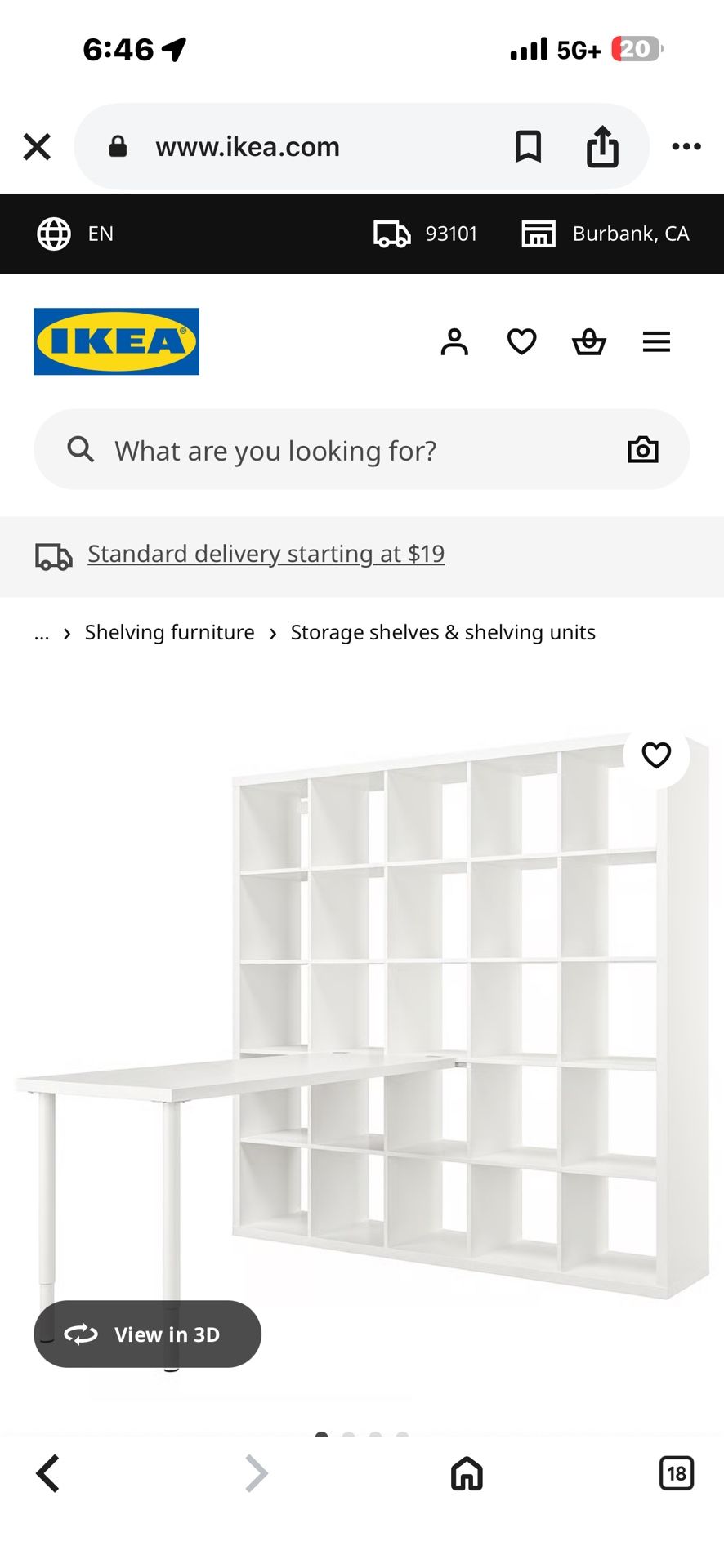Image resolution: width=724 pixels, height=1568 pixels.
Task: Open Storage shelves & shelving units breadcrumb
Action: [x=442, y=632]
